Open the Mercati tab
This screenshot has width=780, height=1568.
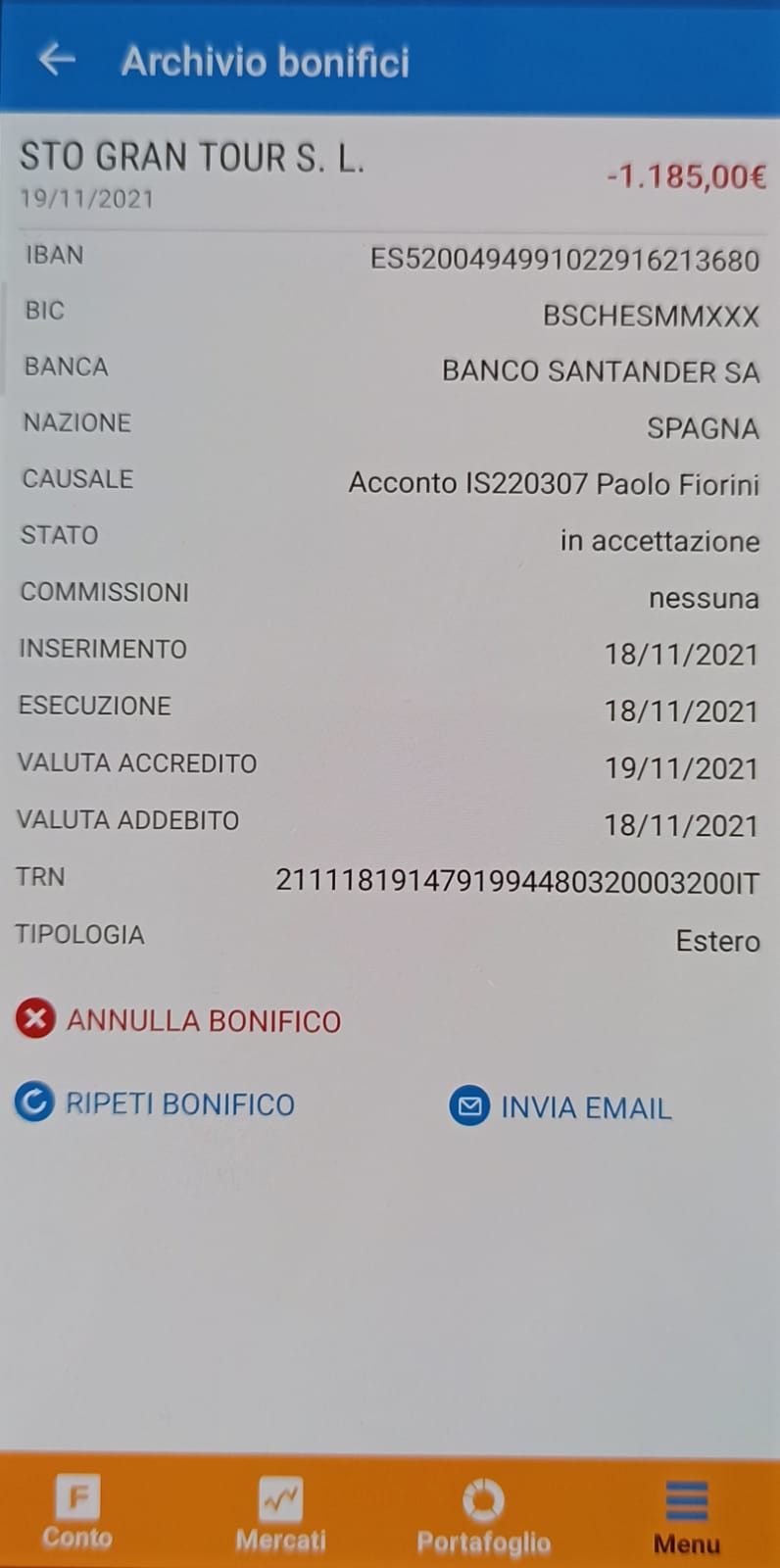[x=280, y=1514]
